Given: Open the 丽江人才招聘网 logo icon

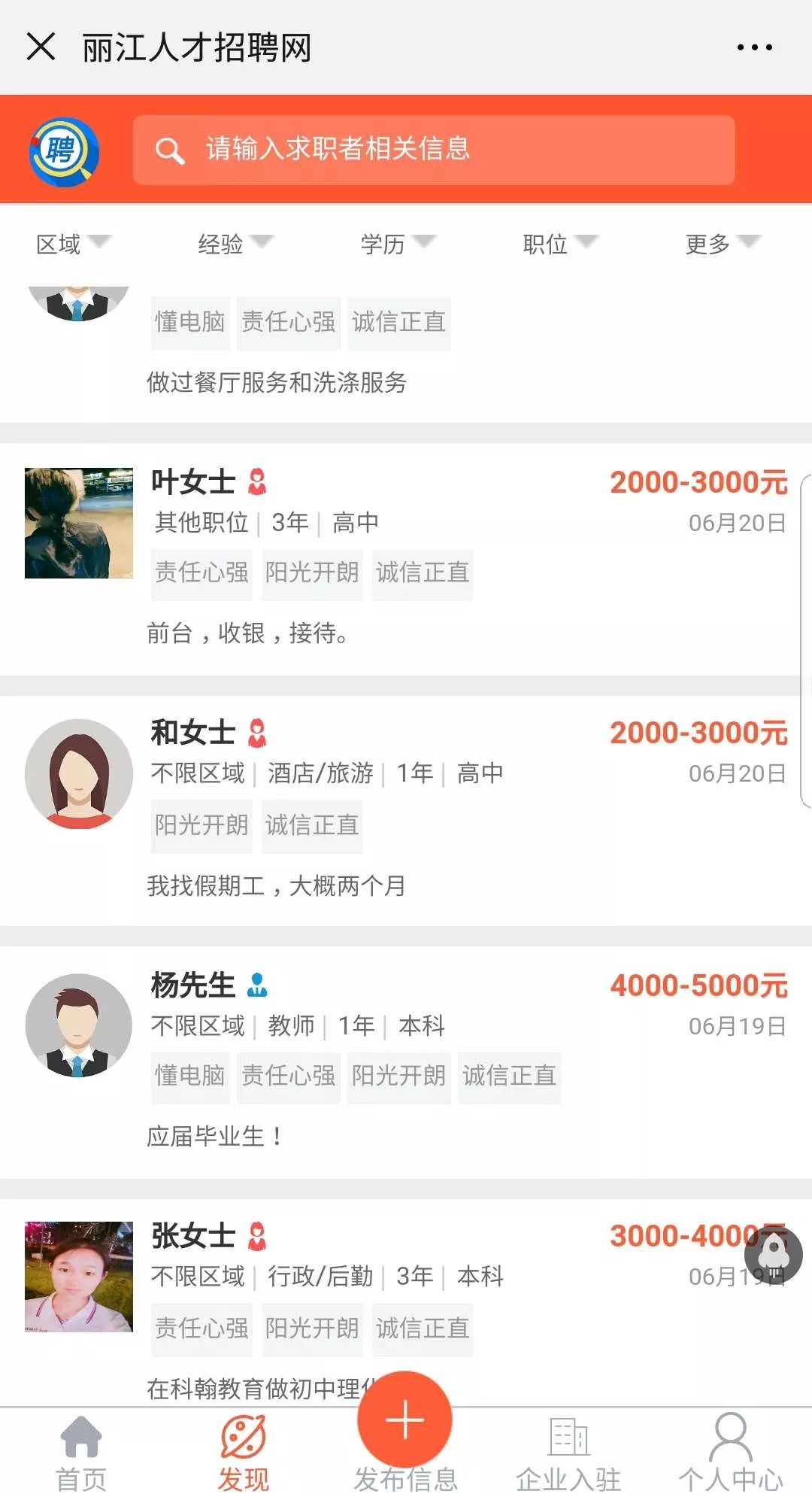Looking at the screenshot, I should pyautogui.click(x=64, y=150).
